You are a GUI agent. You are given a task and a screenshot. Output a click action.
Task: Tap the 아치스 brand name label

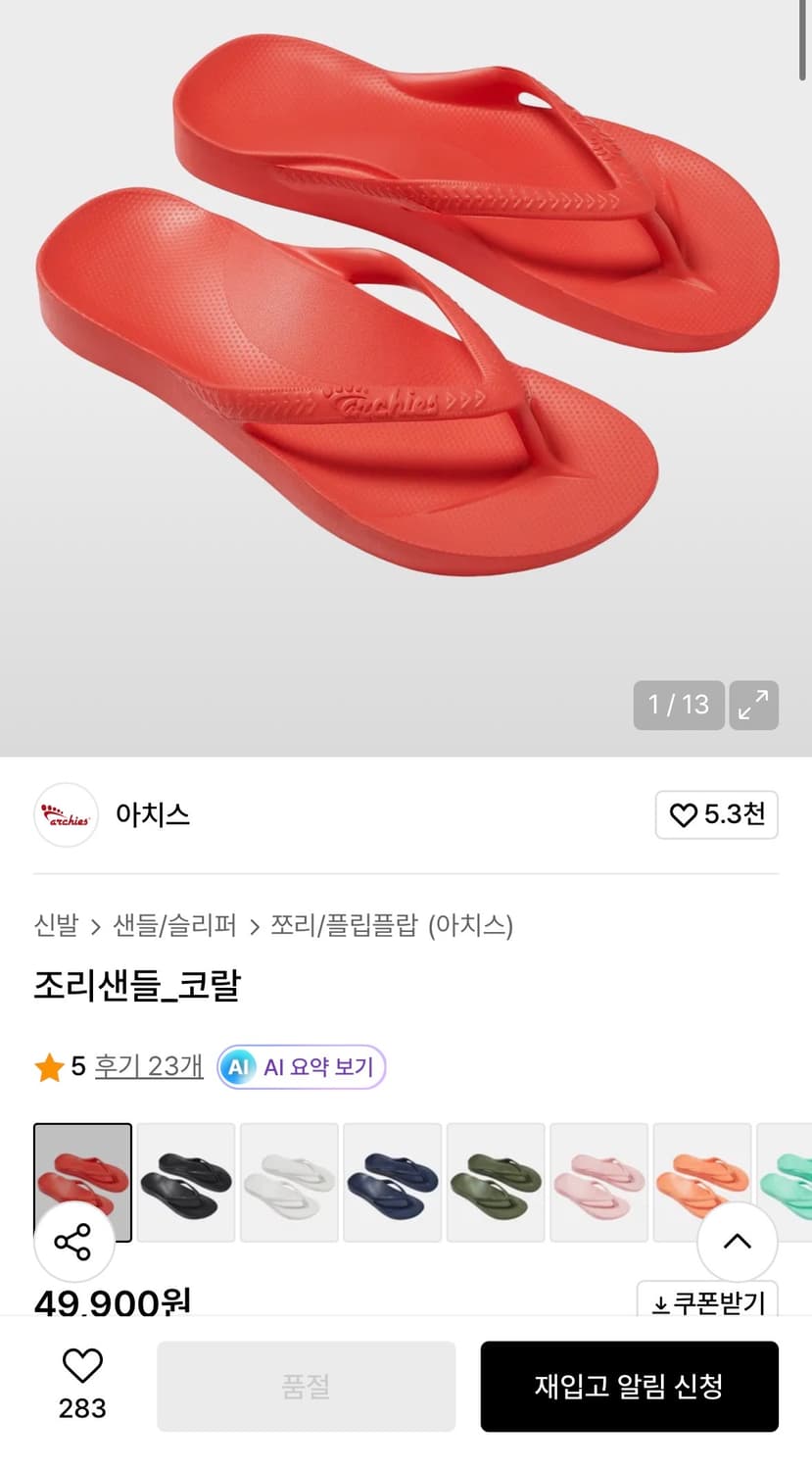pos(153,814)
